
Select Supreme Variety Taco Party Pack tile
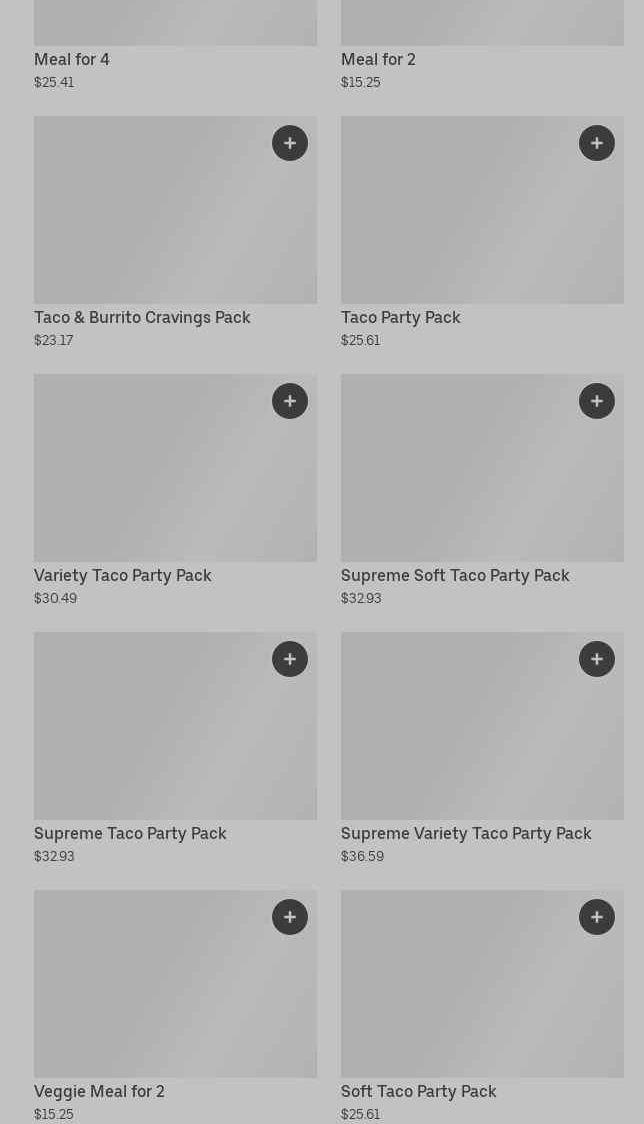(x=460, y=740)
